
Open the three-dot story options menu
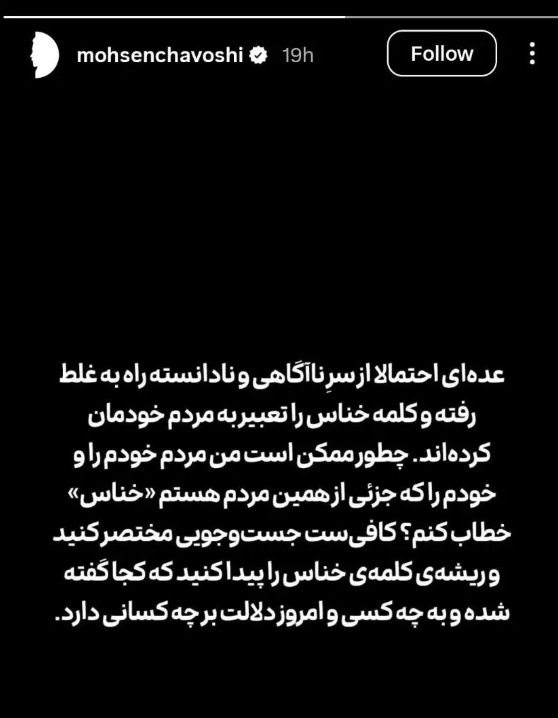click(532, 54)
